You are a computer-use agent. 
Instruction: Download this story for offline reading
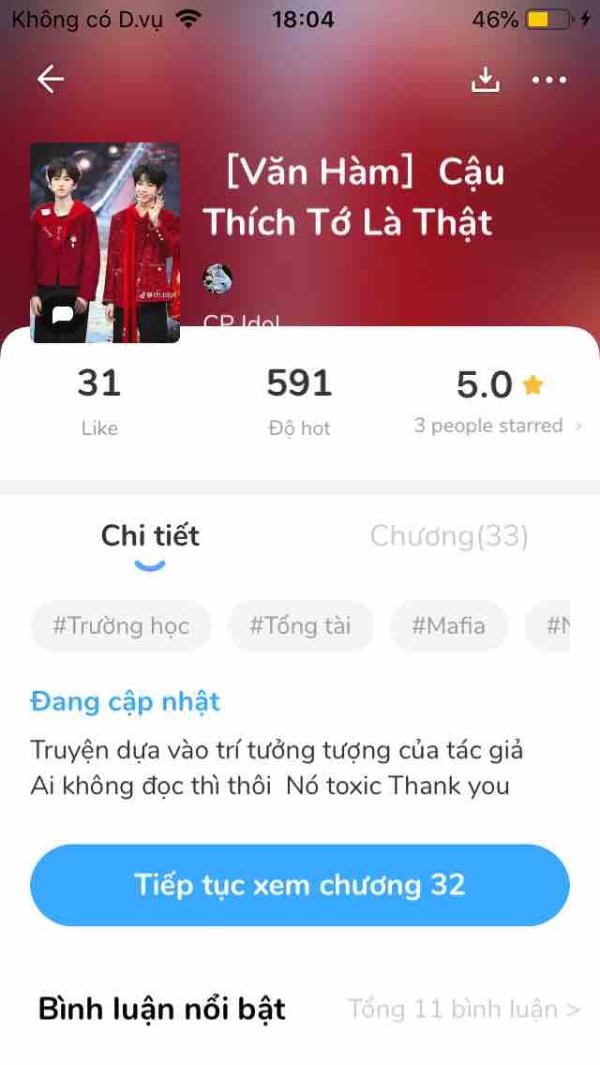coord(485,80)
